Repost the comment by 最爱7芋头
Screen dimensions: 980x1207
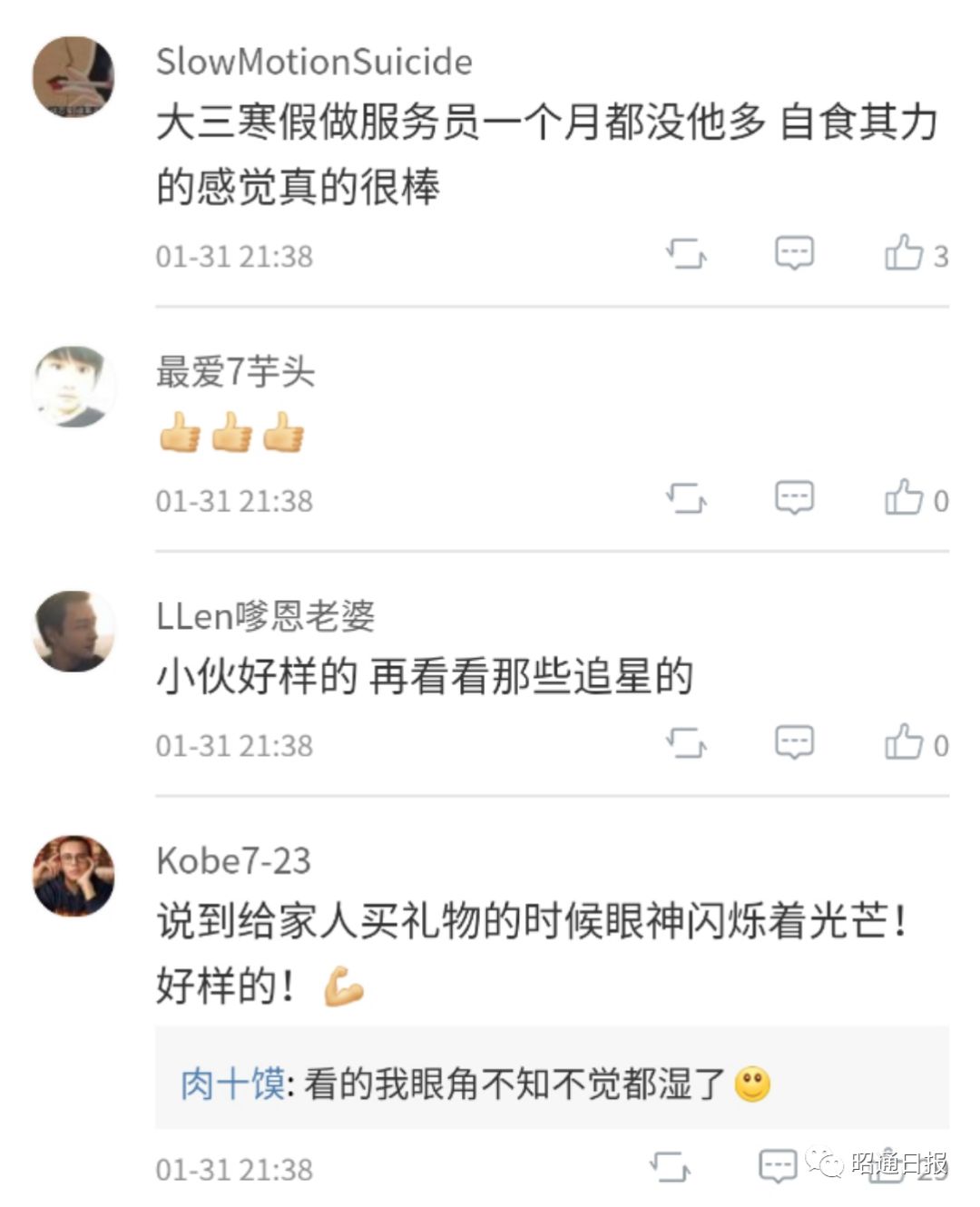(x=686, y=498)
